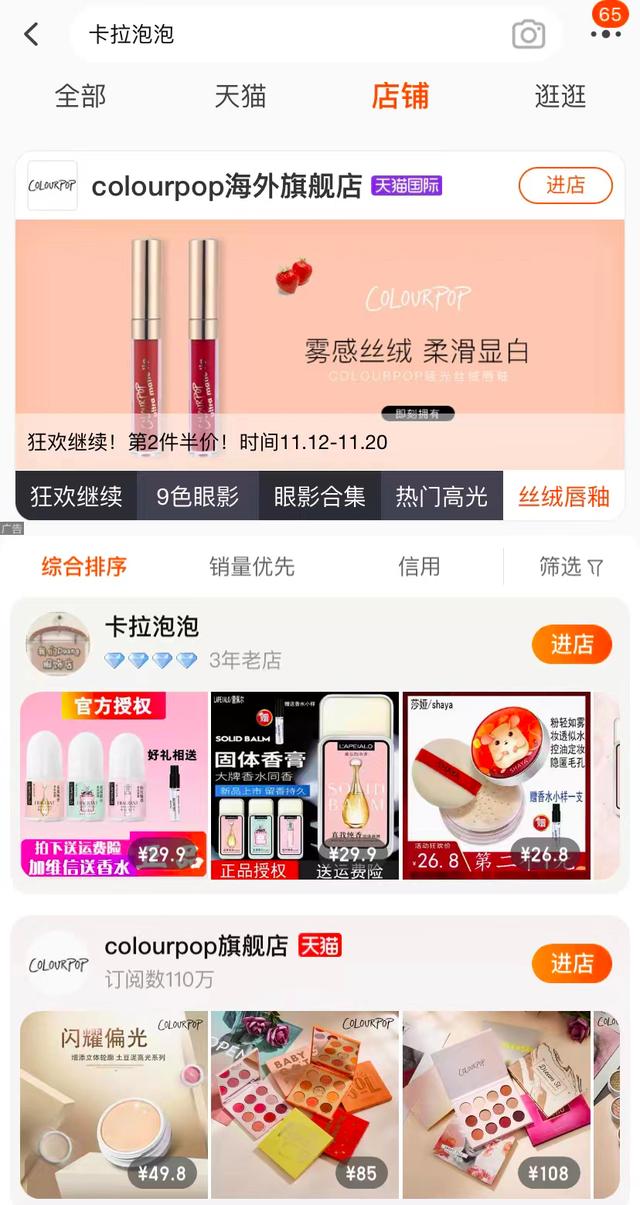
Task: Switch to the 全部 tab
Action: (81, 97)
